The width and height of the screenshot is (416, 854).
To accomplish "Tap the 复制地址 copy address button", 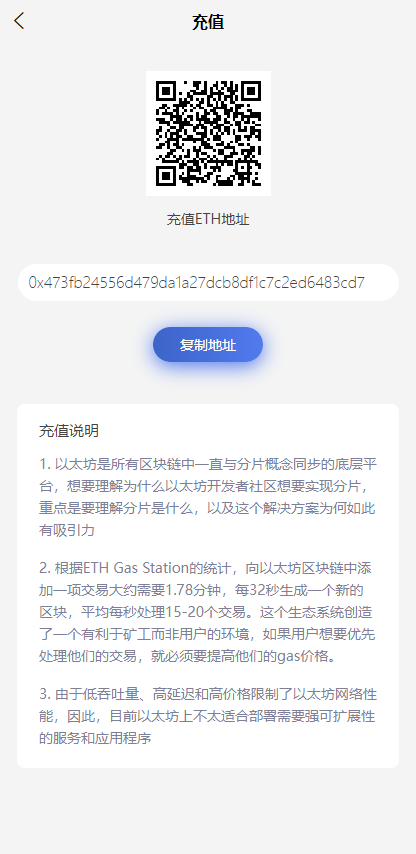I will click(x=208, y=345).
